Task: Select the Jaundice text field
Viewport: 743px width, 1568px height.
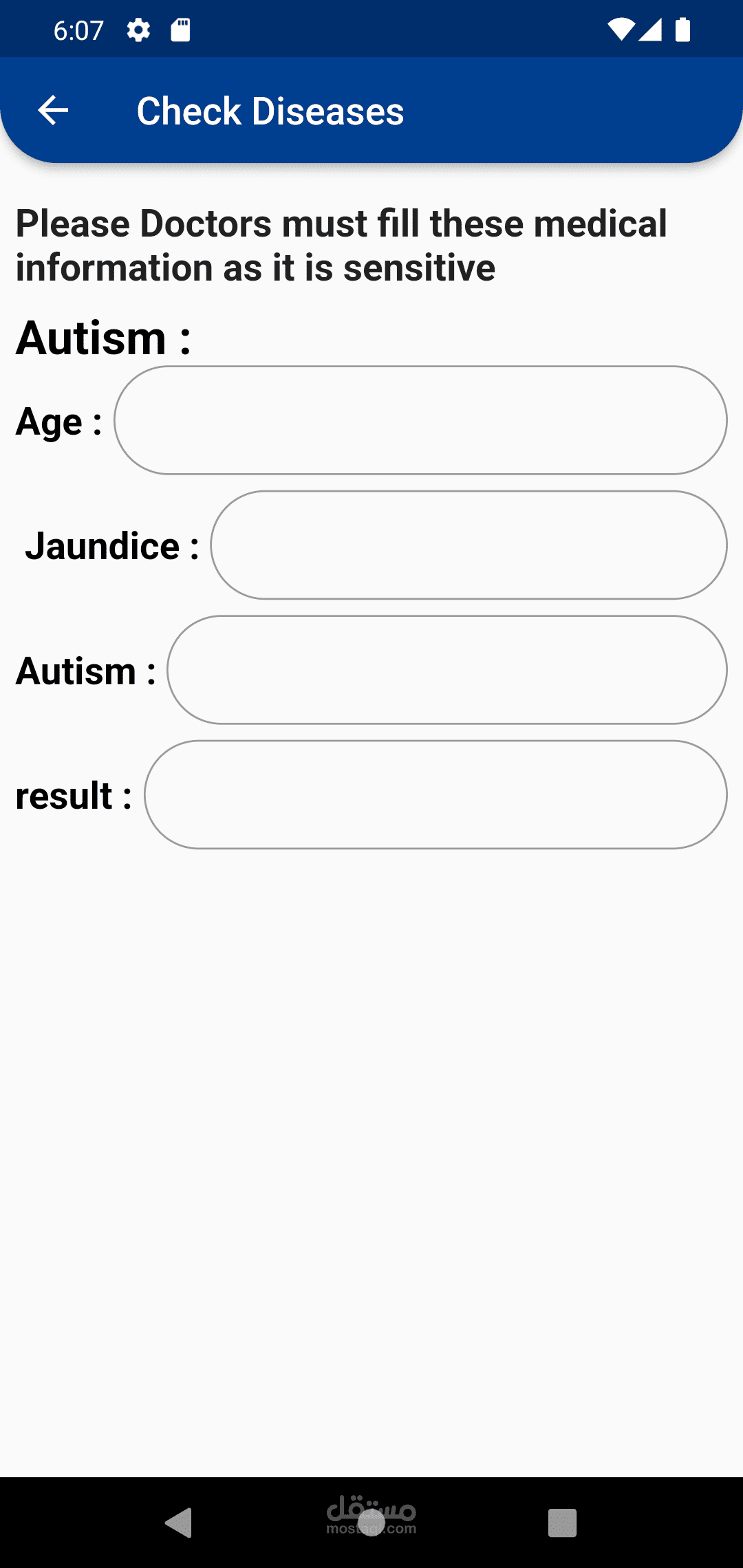Action: pyautogui.click(x=469, y=545)
